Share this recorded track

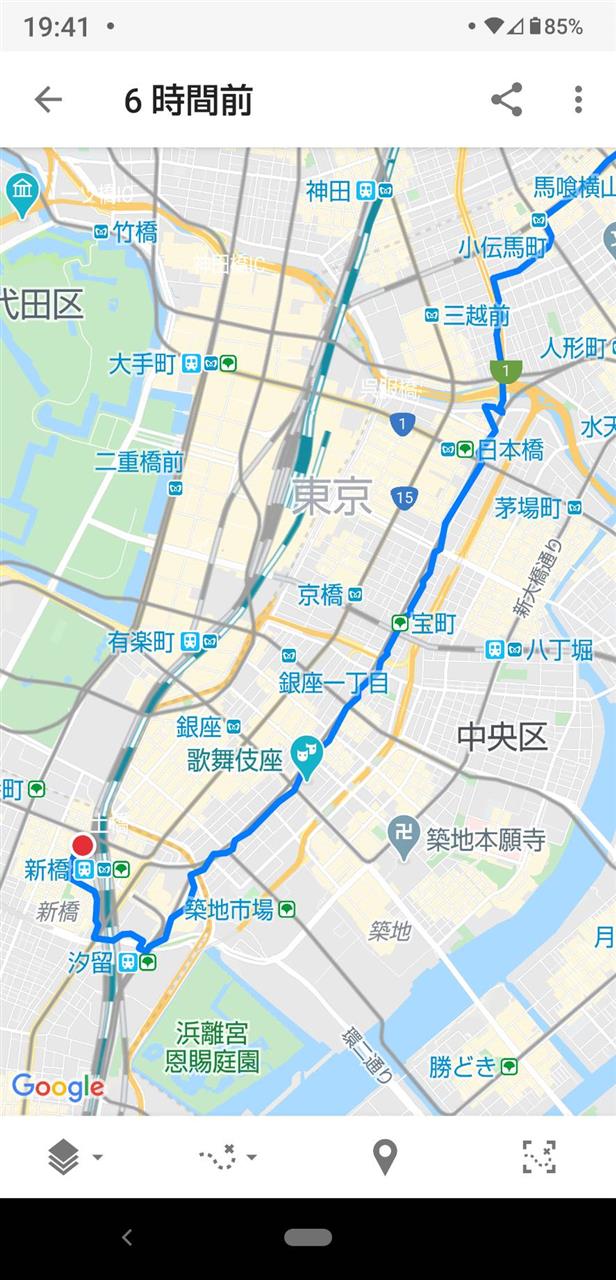tap(507, 99)
